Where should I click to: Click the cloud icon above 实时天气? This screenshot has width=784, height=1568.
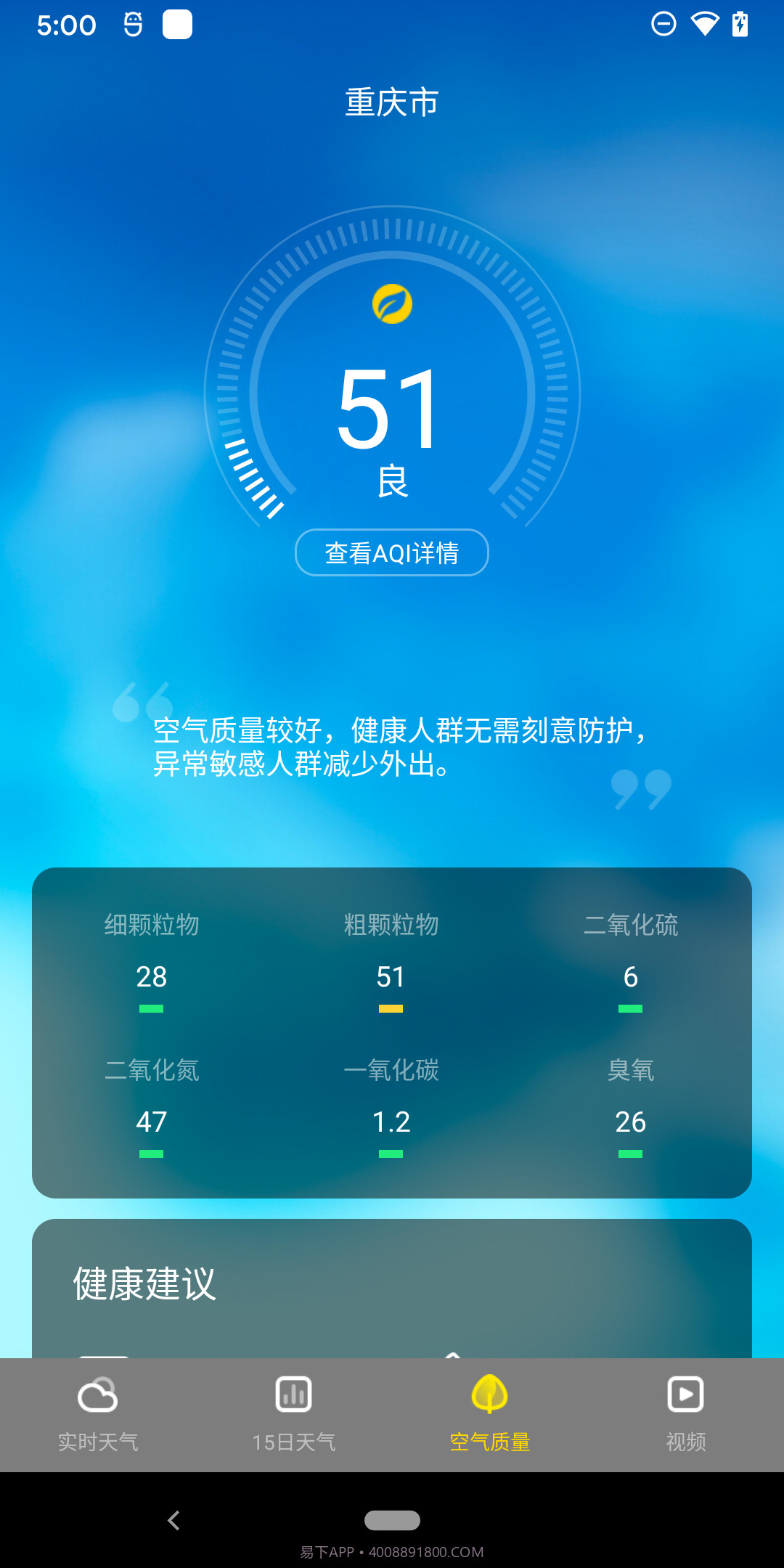[99, 1394]
